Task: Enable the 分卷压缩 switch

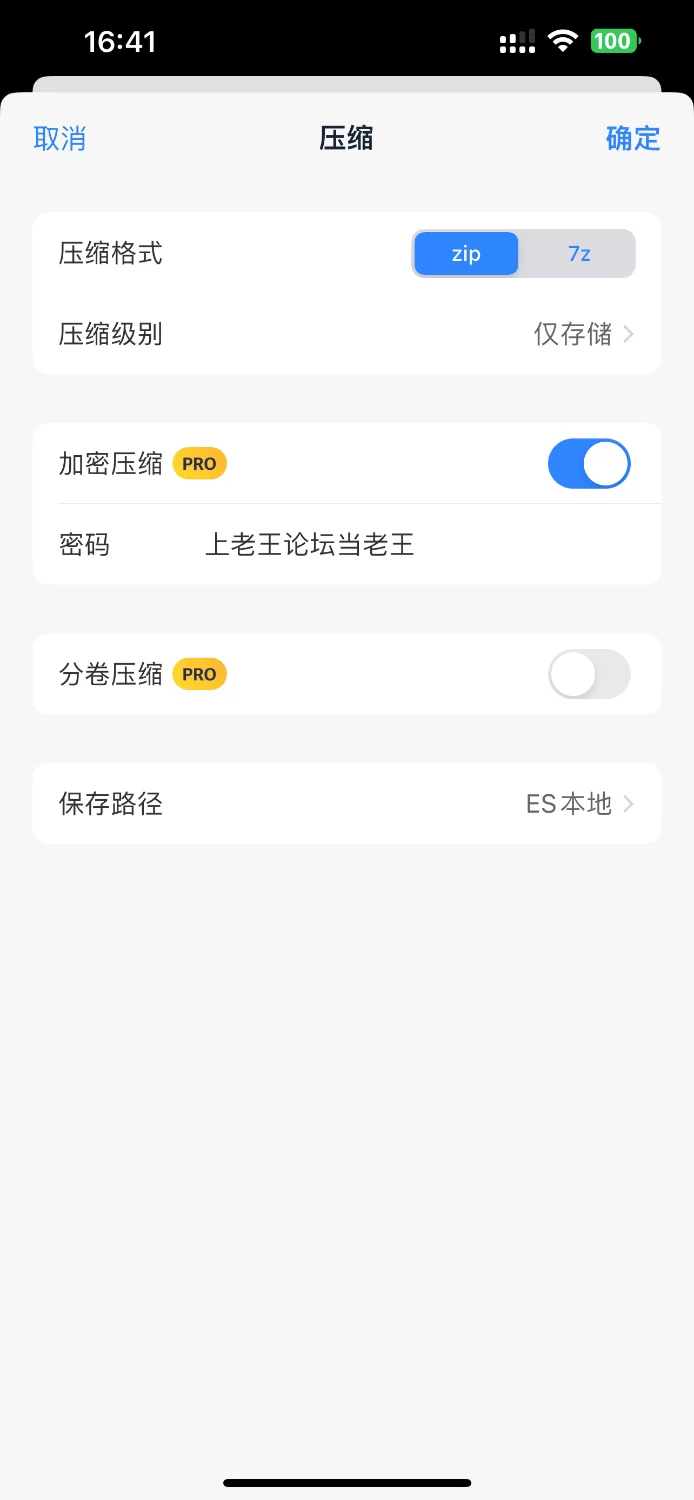Action: click(589, 674)
